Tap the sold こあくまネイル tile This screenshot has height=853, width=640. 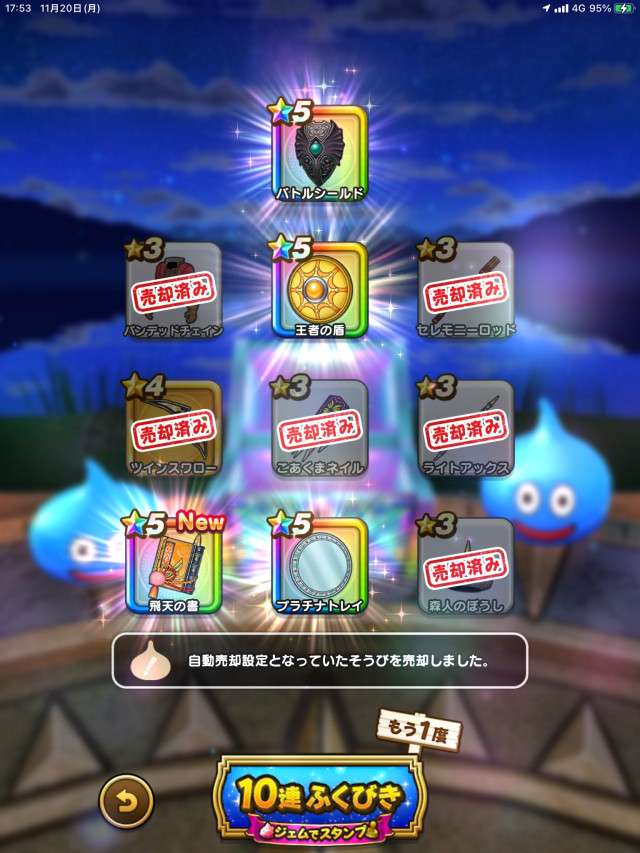(320, 427)
